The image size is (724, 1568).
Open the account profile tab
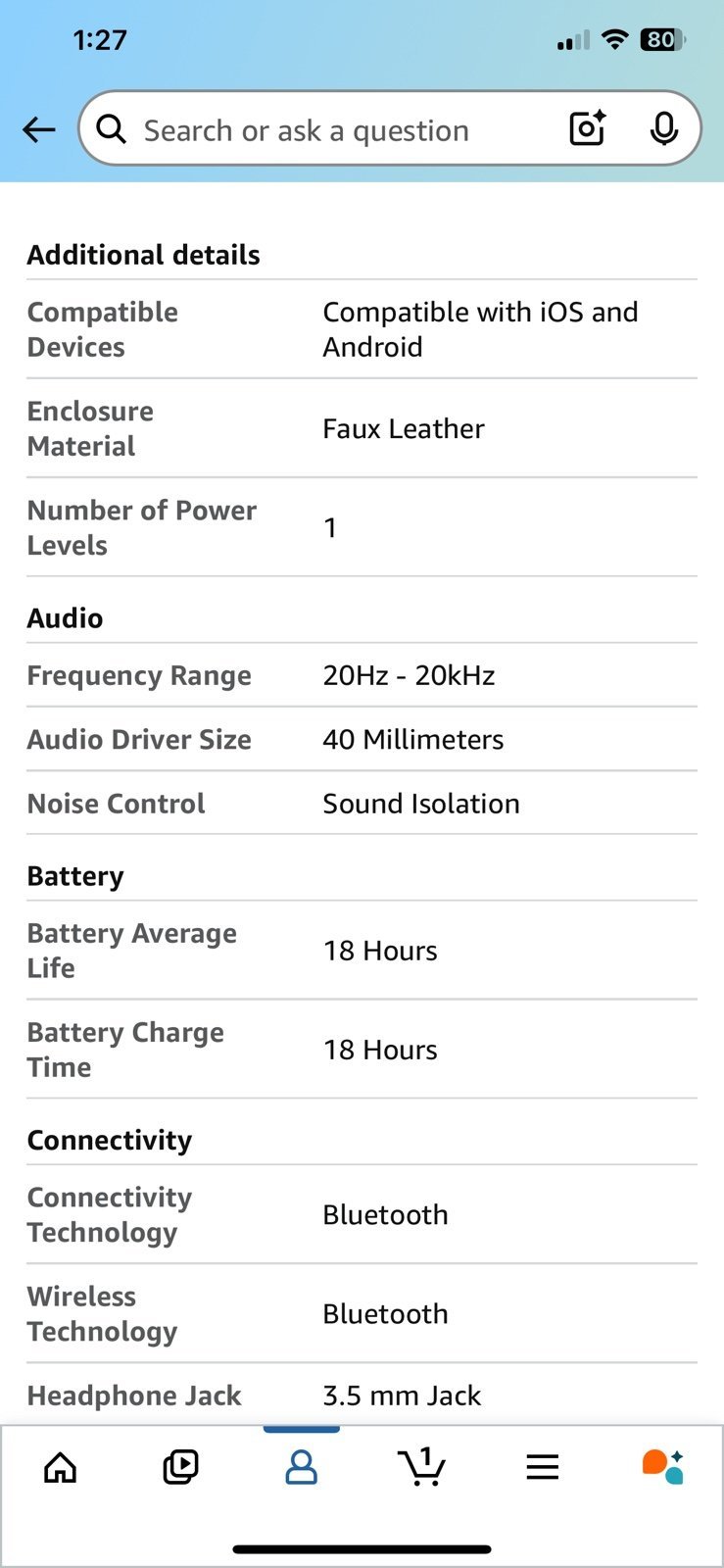[301, 1467]
